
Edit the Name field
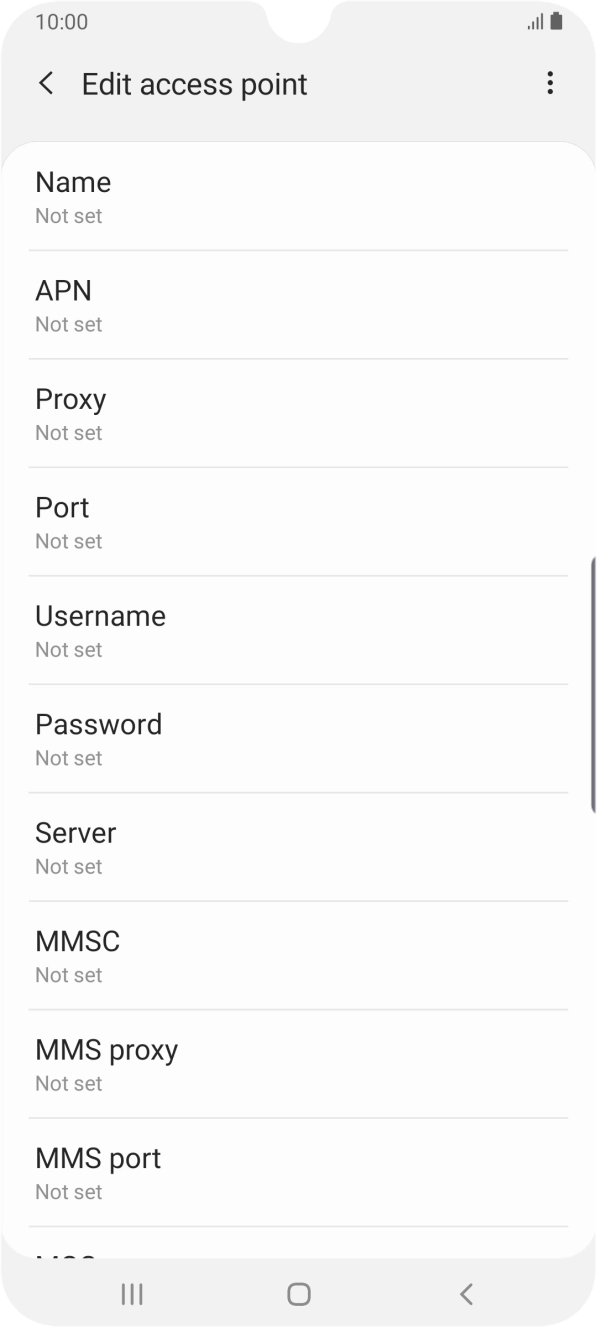(x=298, y=197)
